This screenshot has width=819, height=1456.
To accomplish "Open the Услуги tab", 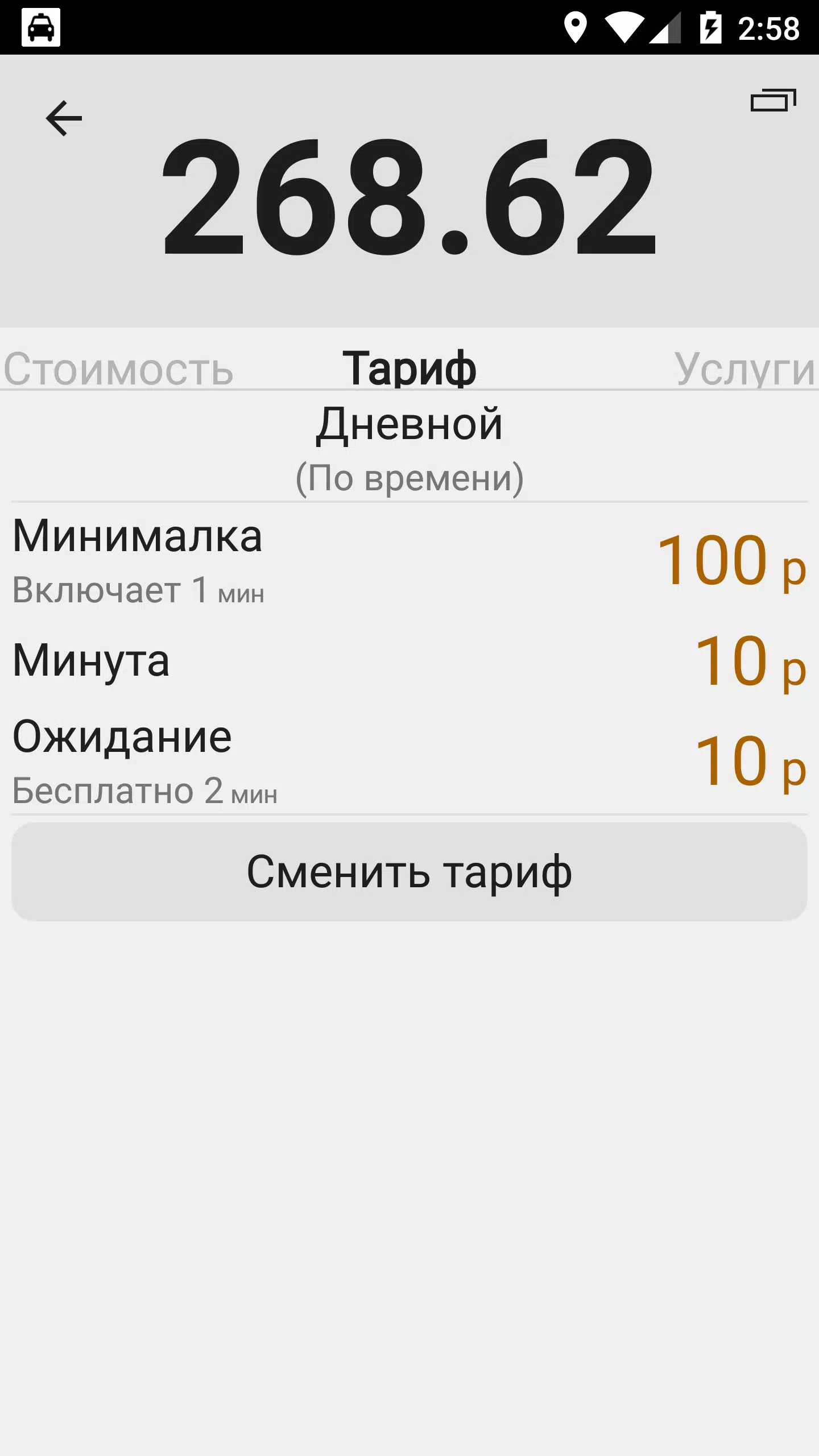I will (744, 369).
